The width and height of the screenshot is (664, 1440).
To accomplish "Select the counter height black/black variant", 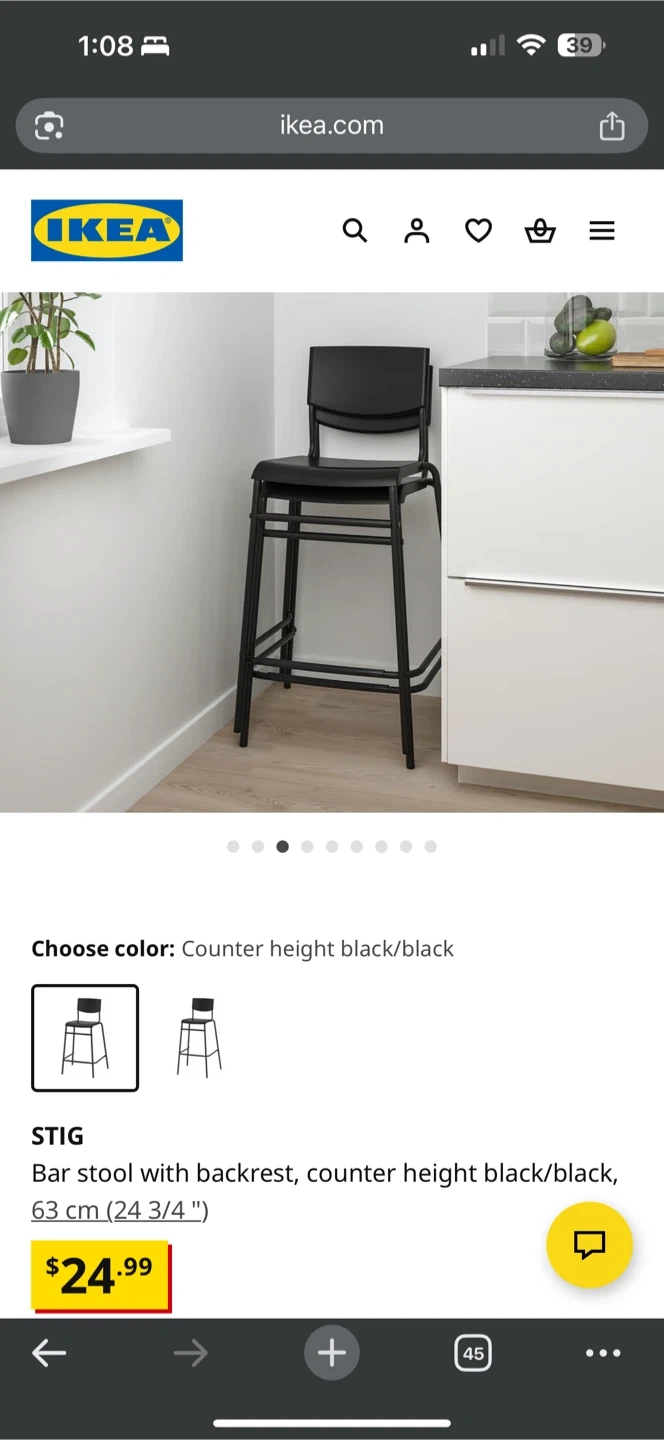I will click(x=85, y=1037).
